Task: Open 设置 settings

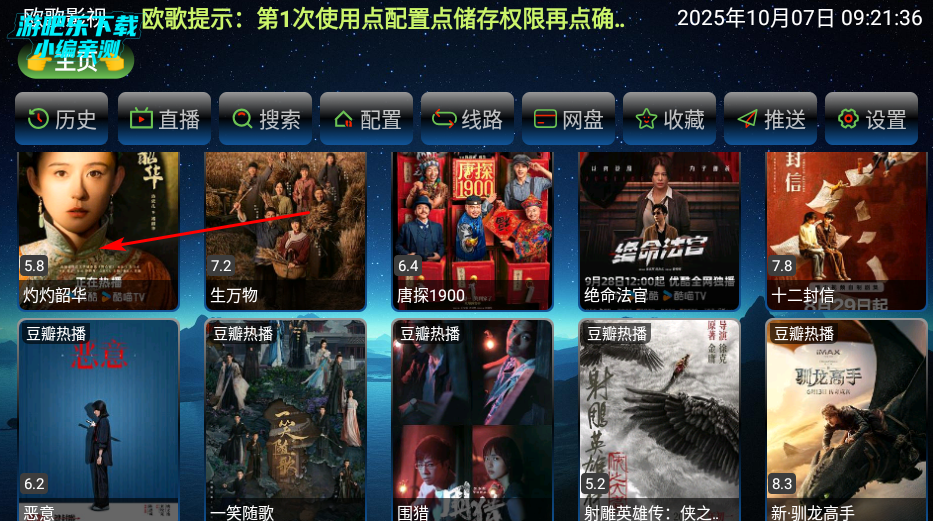Action: (871, 120)
